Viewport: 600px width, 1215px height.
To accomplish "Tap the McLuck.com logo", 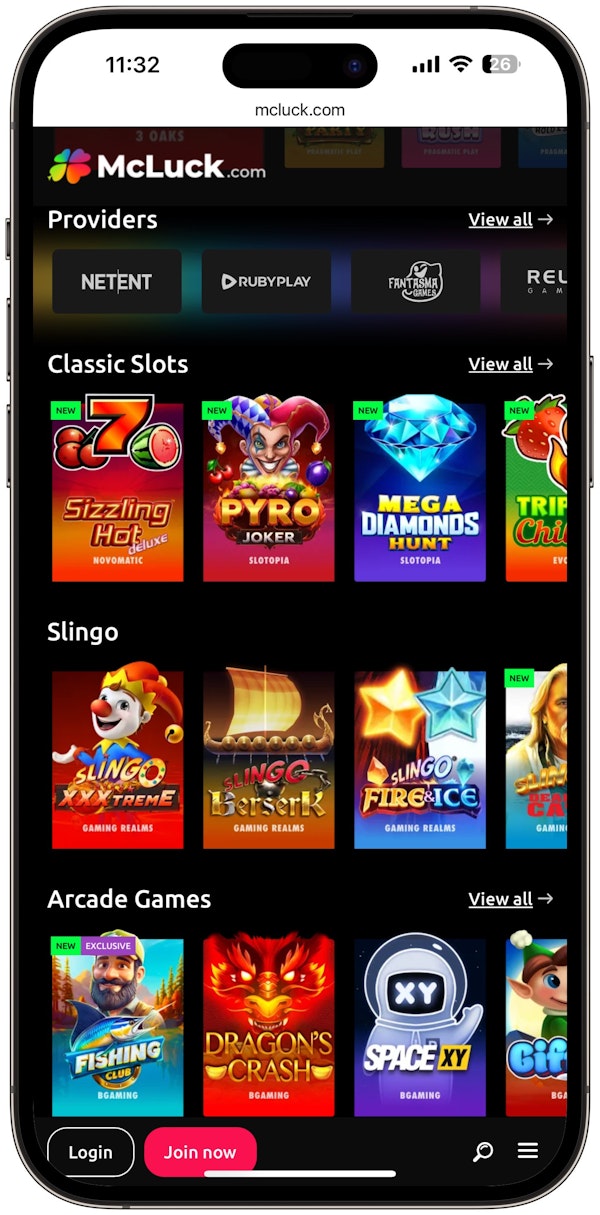I will tap(157, 167).
